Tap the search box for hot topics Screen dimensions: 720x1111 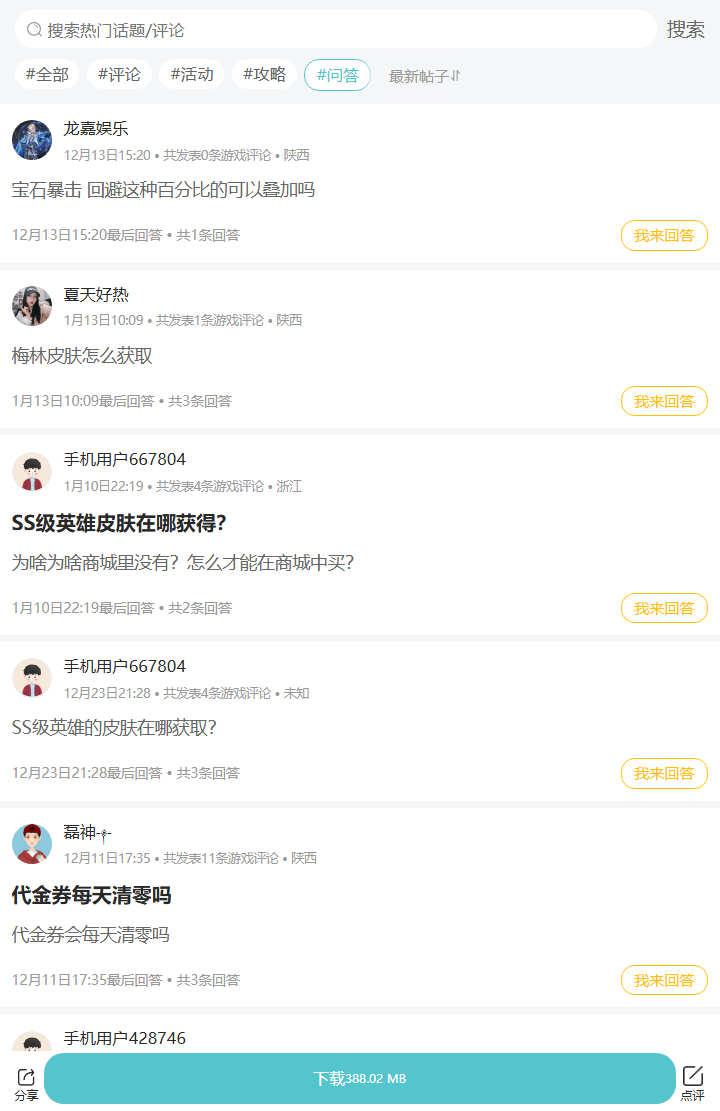coord(335,30)
